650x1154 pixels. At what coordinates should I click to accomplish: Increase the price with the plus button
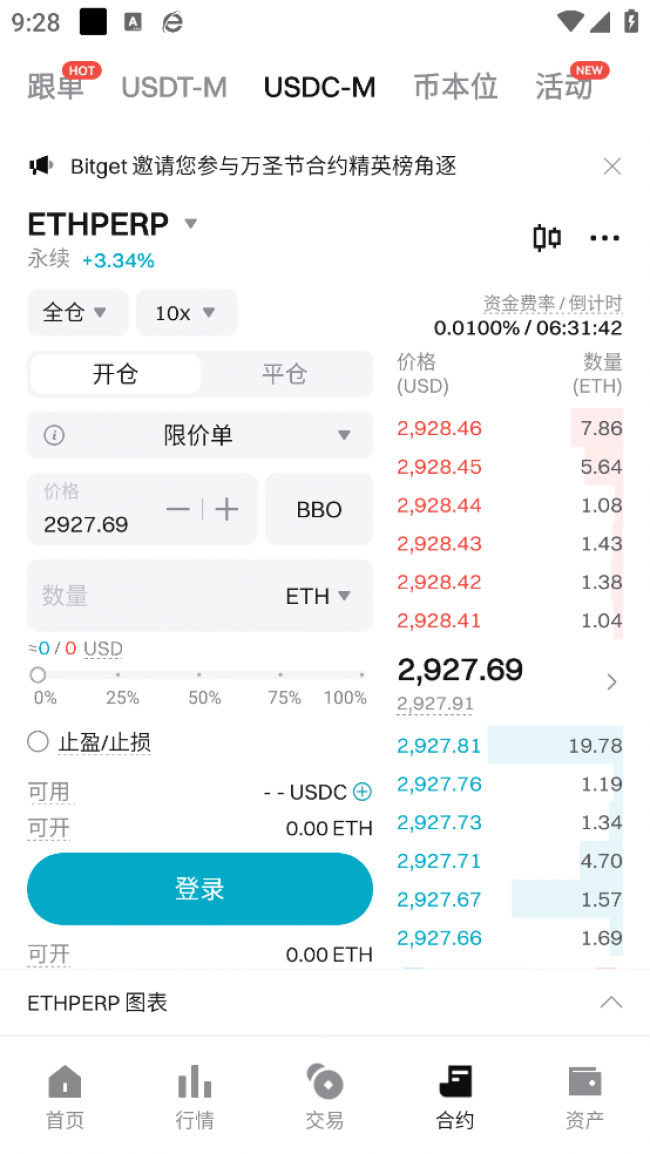click(x=228, y=510)
